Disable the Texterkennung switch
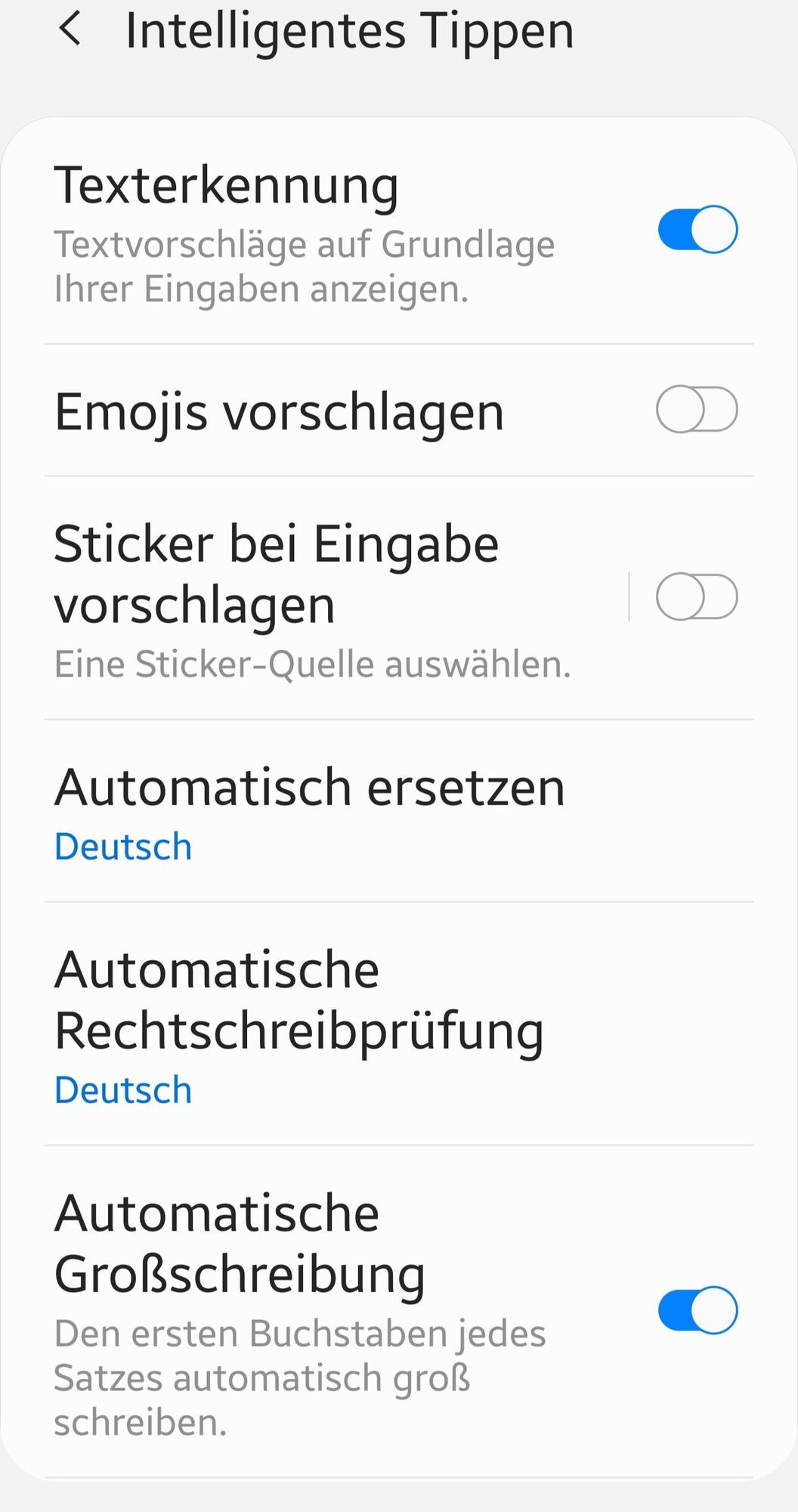Viewport: 798px width, 1512px height. [x=697, y=229]
